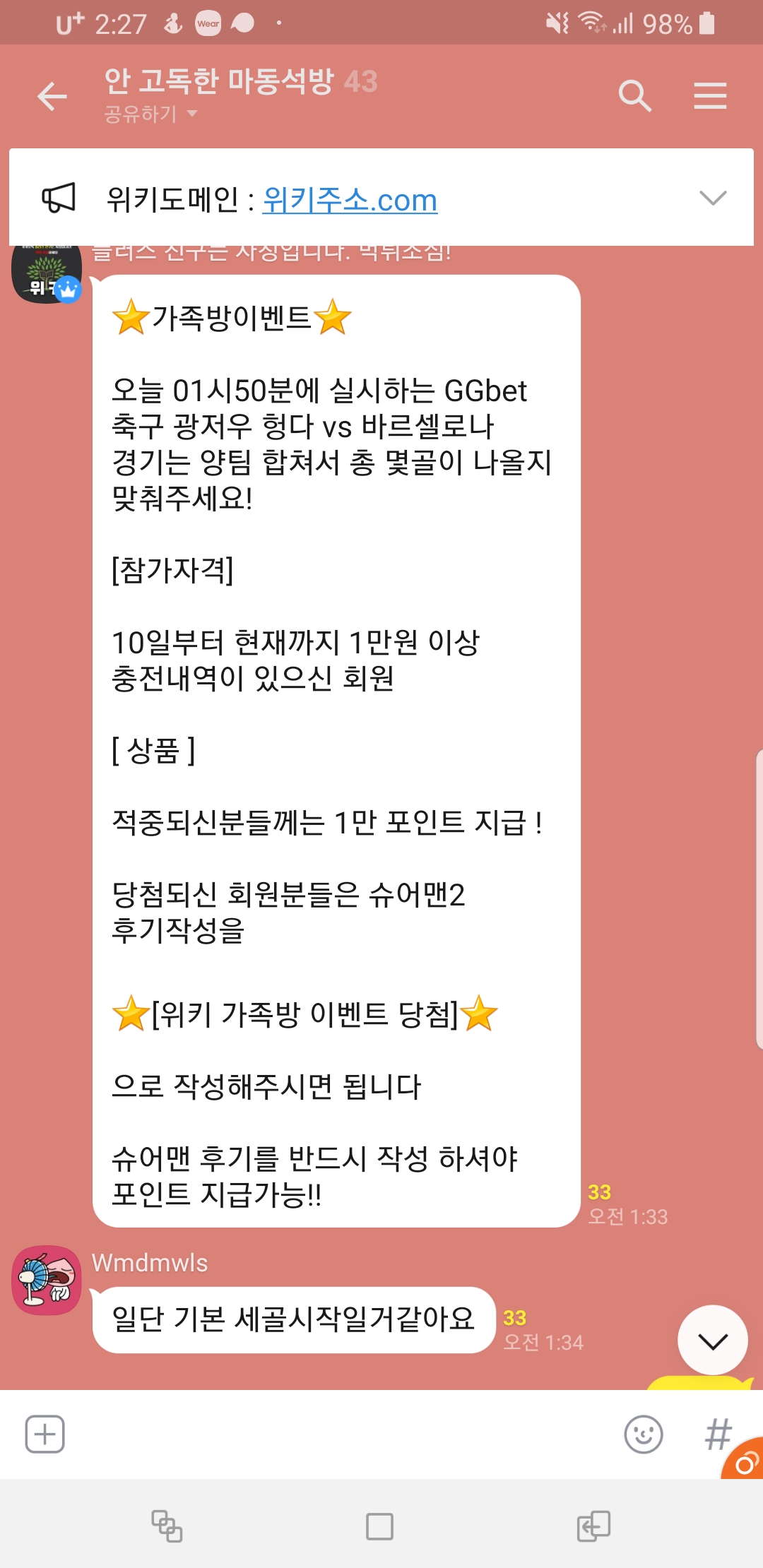Image resolution: width=763 pixels, height=1568 pixels.
Task: Open the 공유하기 dropdown
Action: point(150,114)
